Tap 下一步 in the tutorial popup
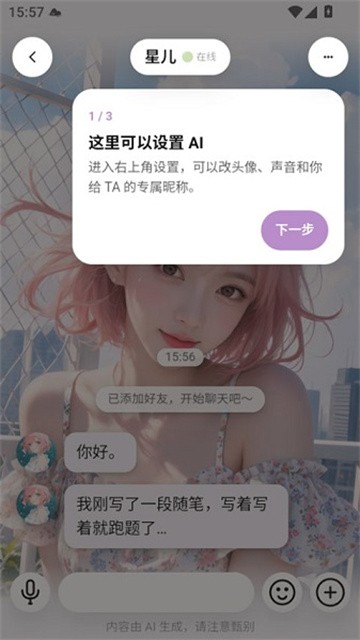 coord(294,230)
